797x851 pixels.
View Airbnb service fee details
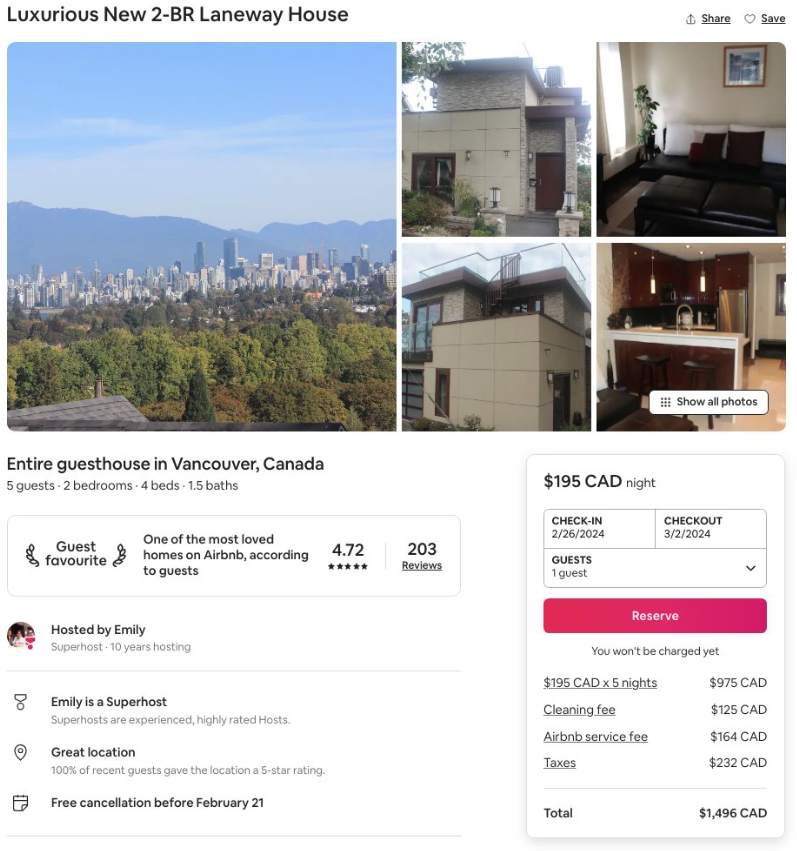coord(595,737)
